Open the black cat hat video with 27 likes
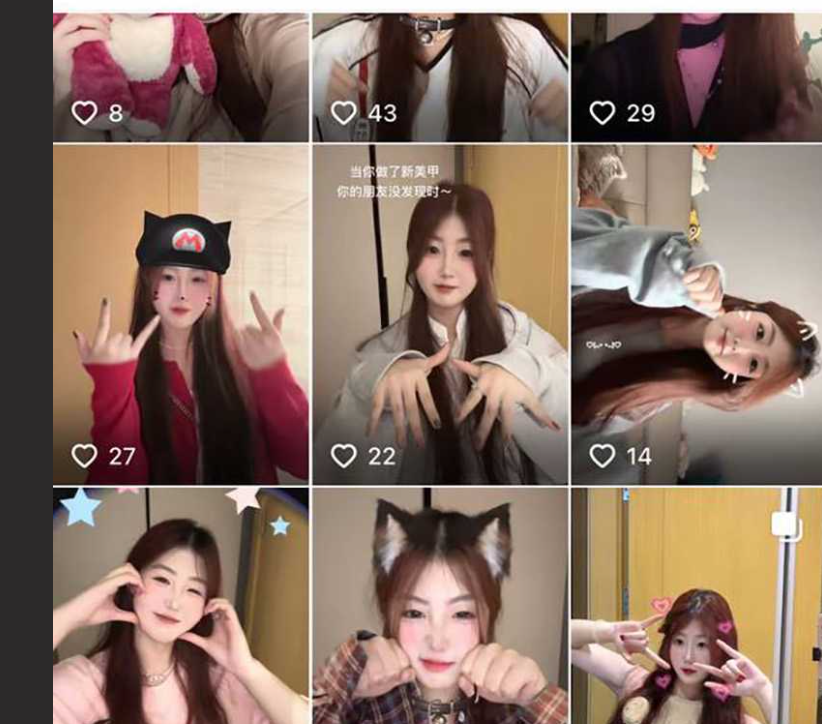This screenshot has height=724, width=822. coord(181,314)
